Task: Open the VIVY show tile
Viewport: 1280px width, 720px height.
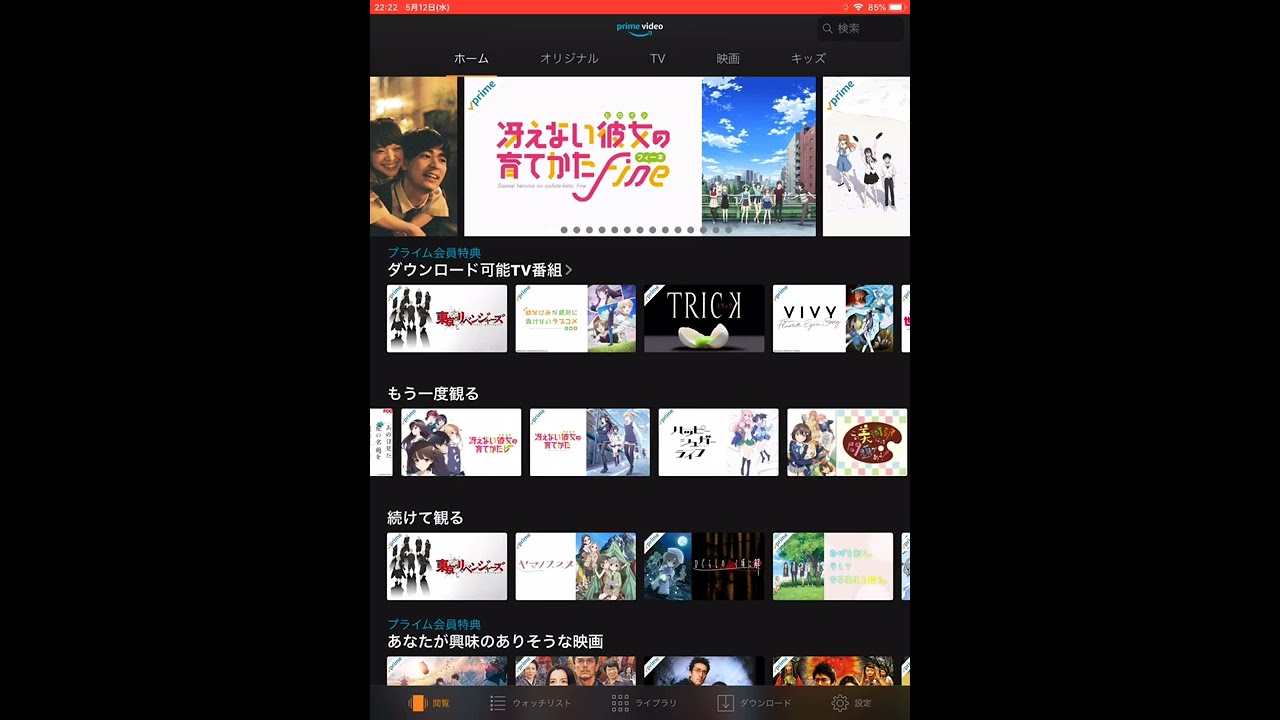Action: pos(832,318)
